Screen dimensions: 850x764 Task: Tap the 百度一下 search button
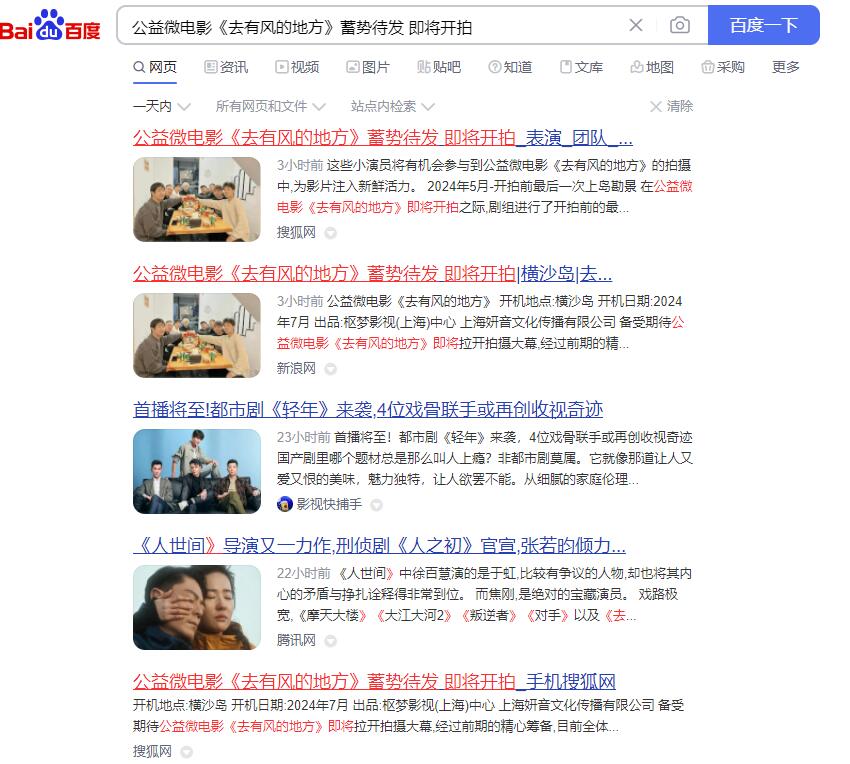pos(763,25)
